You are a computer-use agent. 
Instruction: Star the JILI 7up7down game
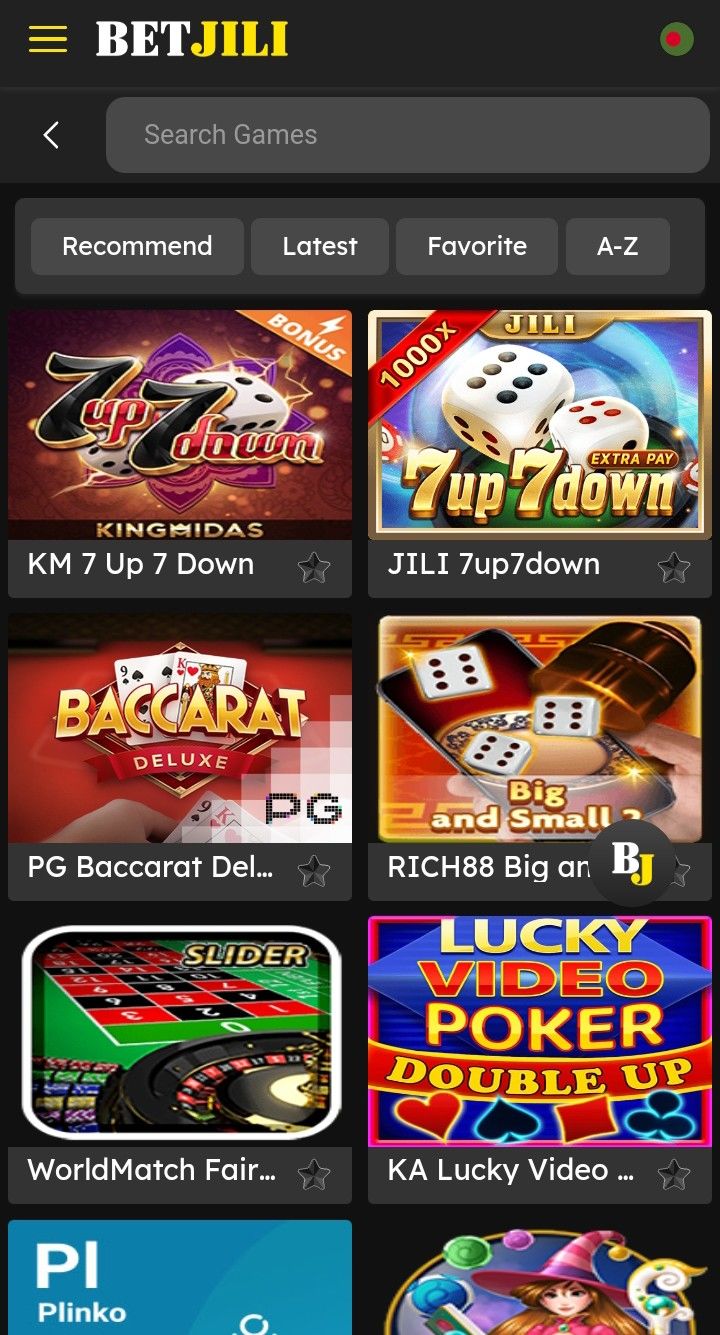click(674, 568)
